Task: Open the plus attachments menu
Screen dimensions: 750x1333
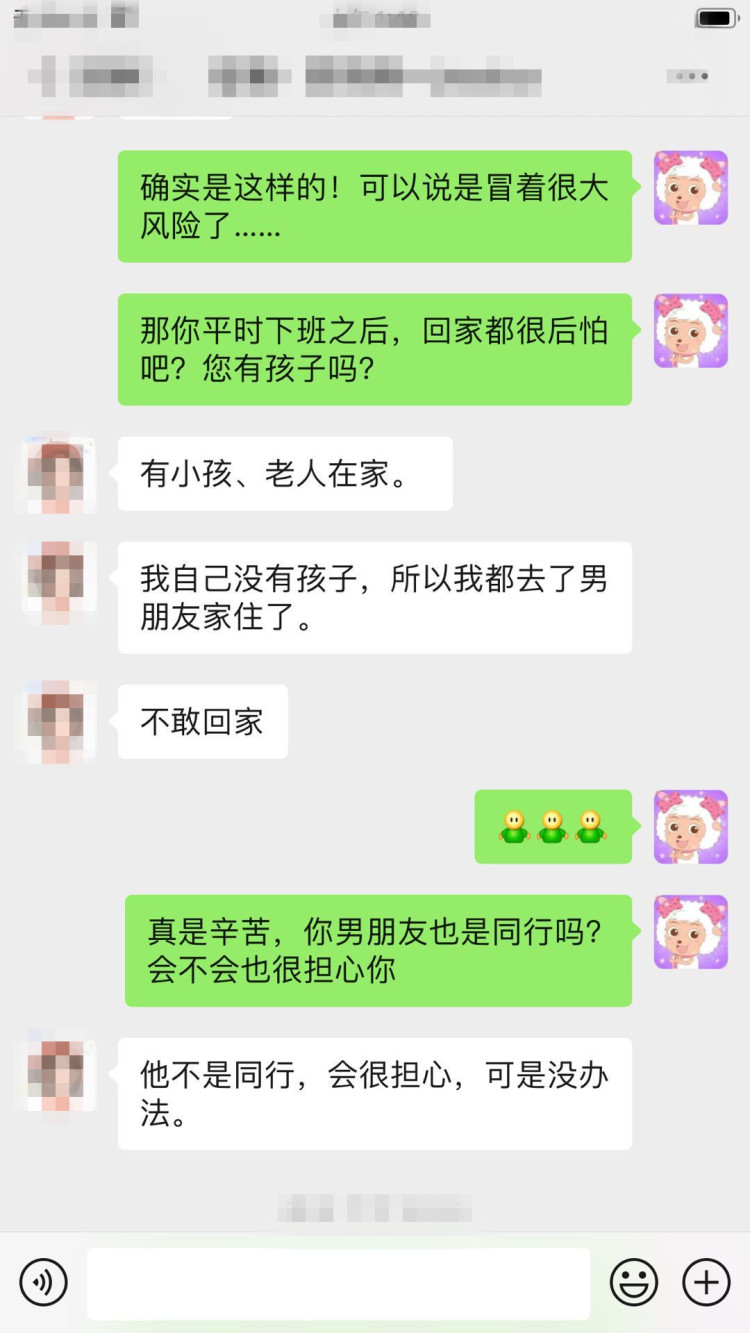Action: coord(706,1282)
